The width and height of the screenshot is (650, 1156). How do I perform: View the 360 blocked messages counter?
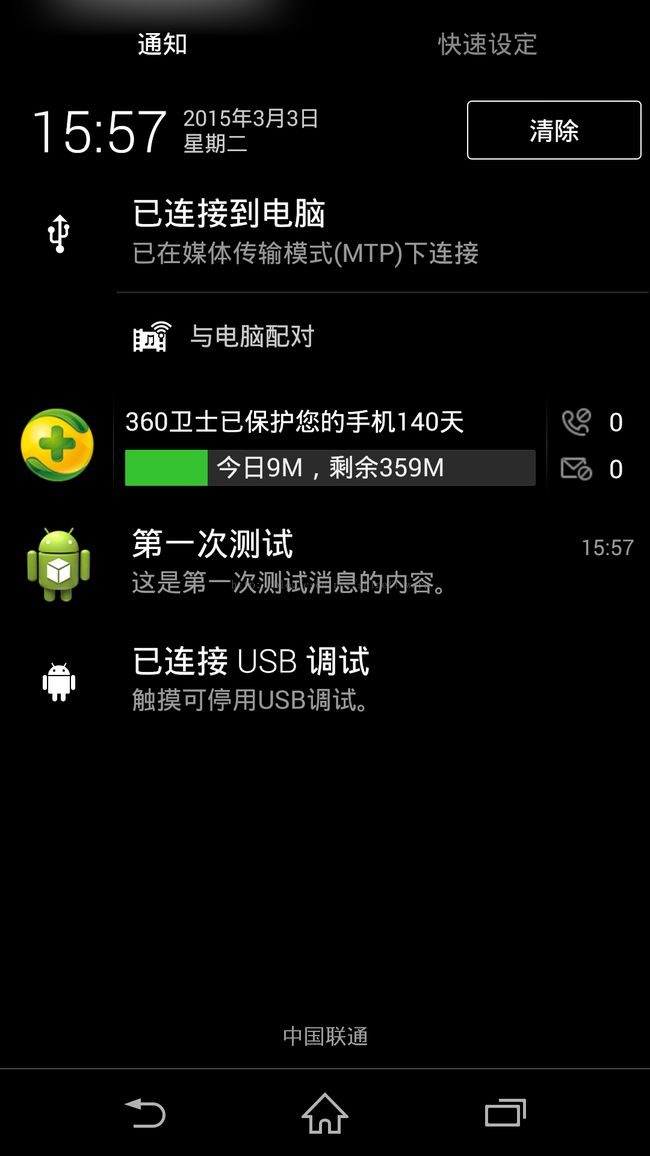[x=593, y=469]
